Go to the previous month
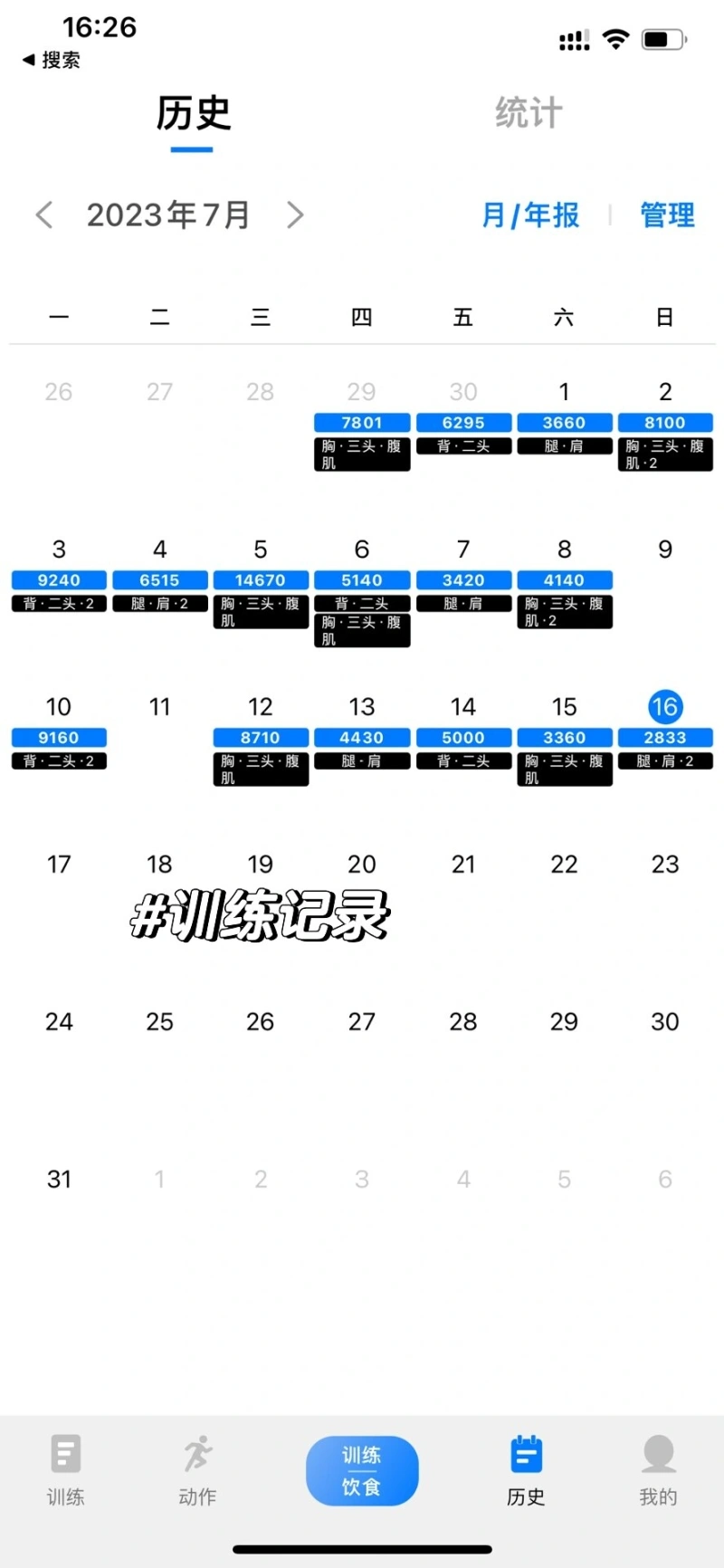 click(x=44, y=215)
